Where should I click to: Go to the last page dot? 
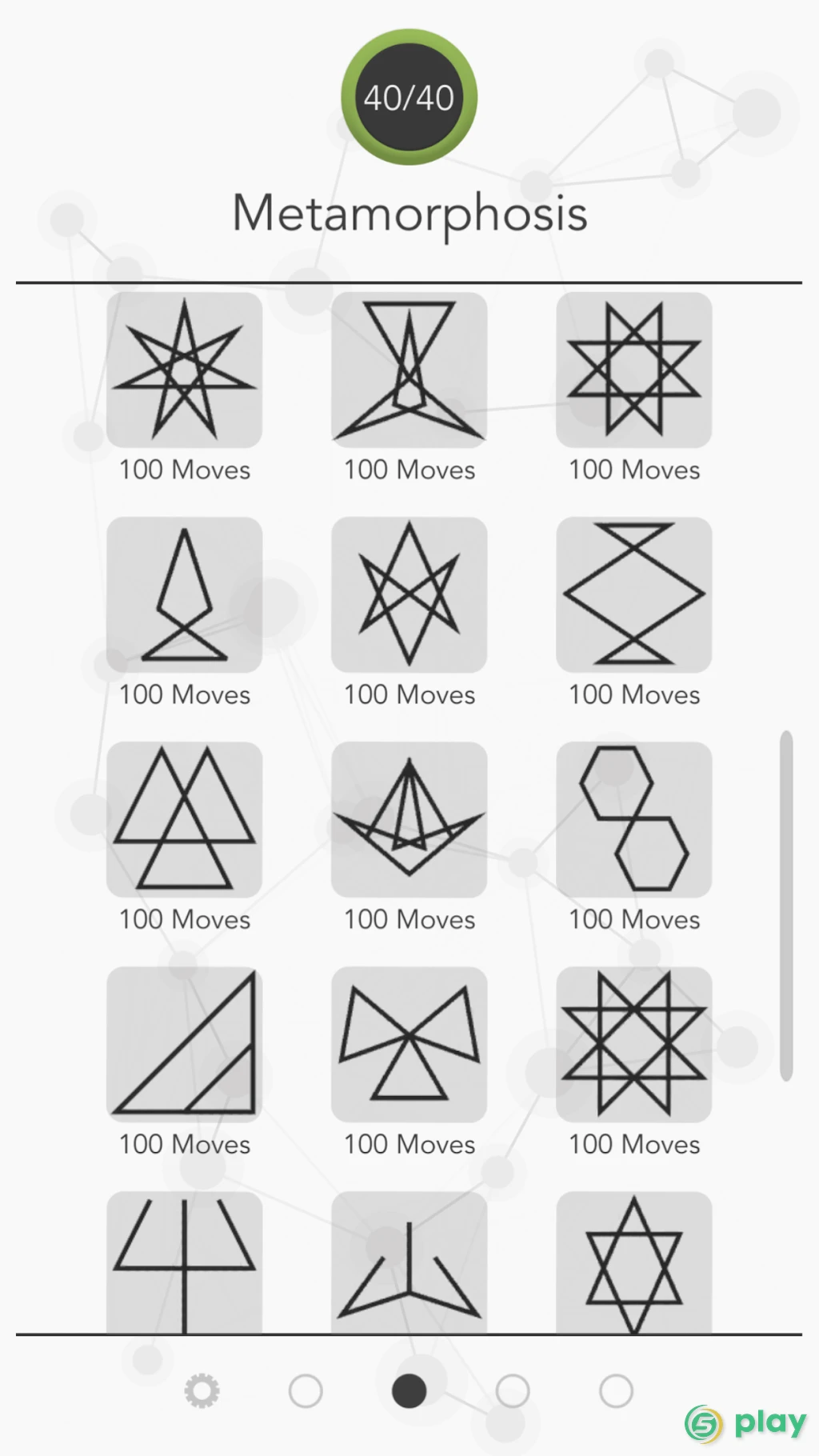(x=616, y=1391)
